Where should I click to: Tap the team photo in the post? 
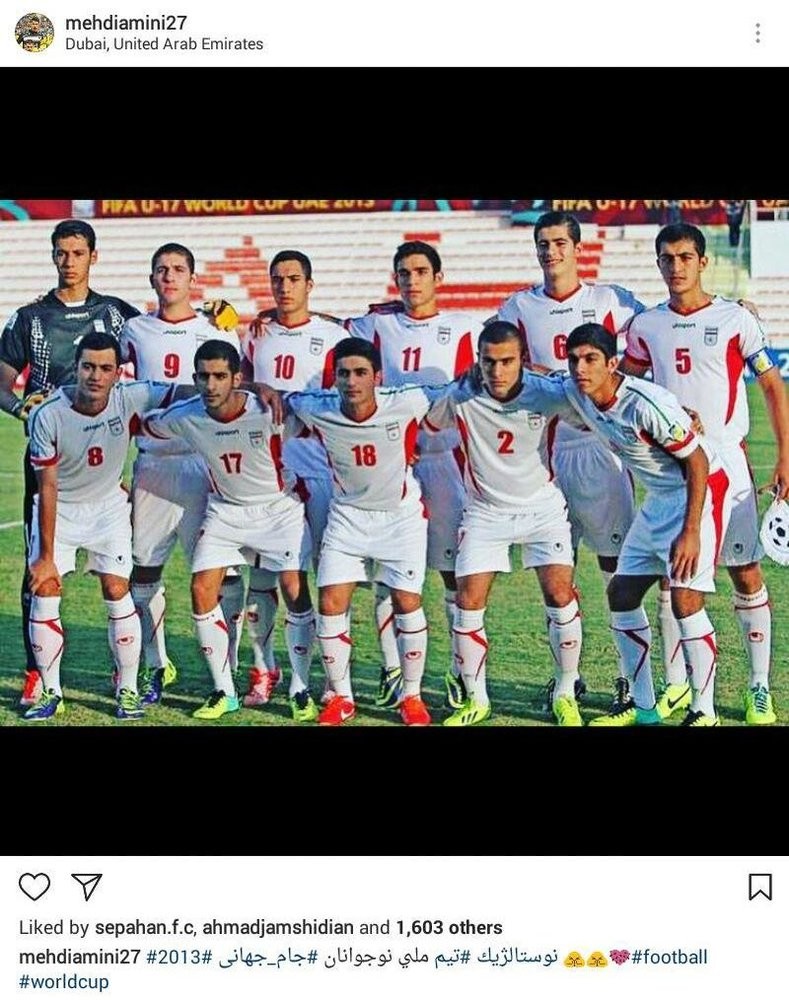click(394, 462)
